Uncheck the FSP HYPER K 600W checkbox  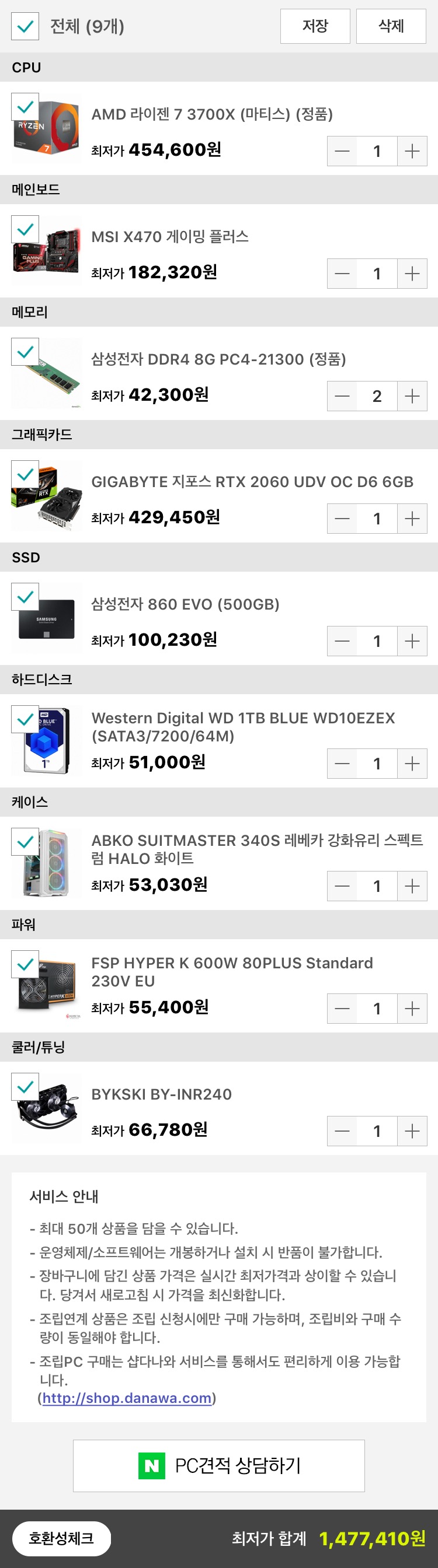click(25, 965)
